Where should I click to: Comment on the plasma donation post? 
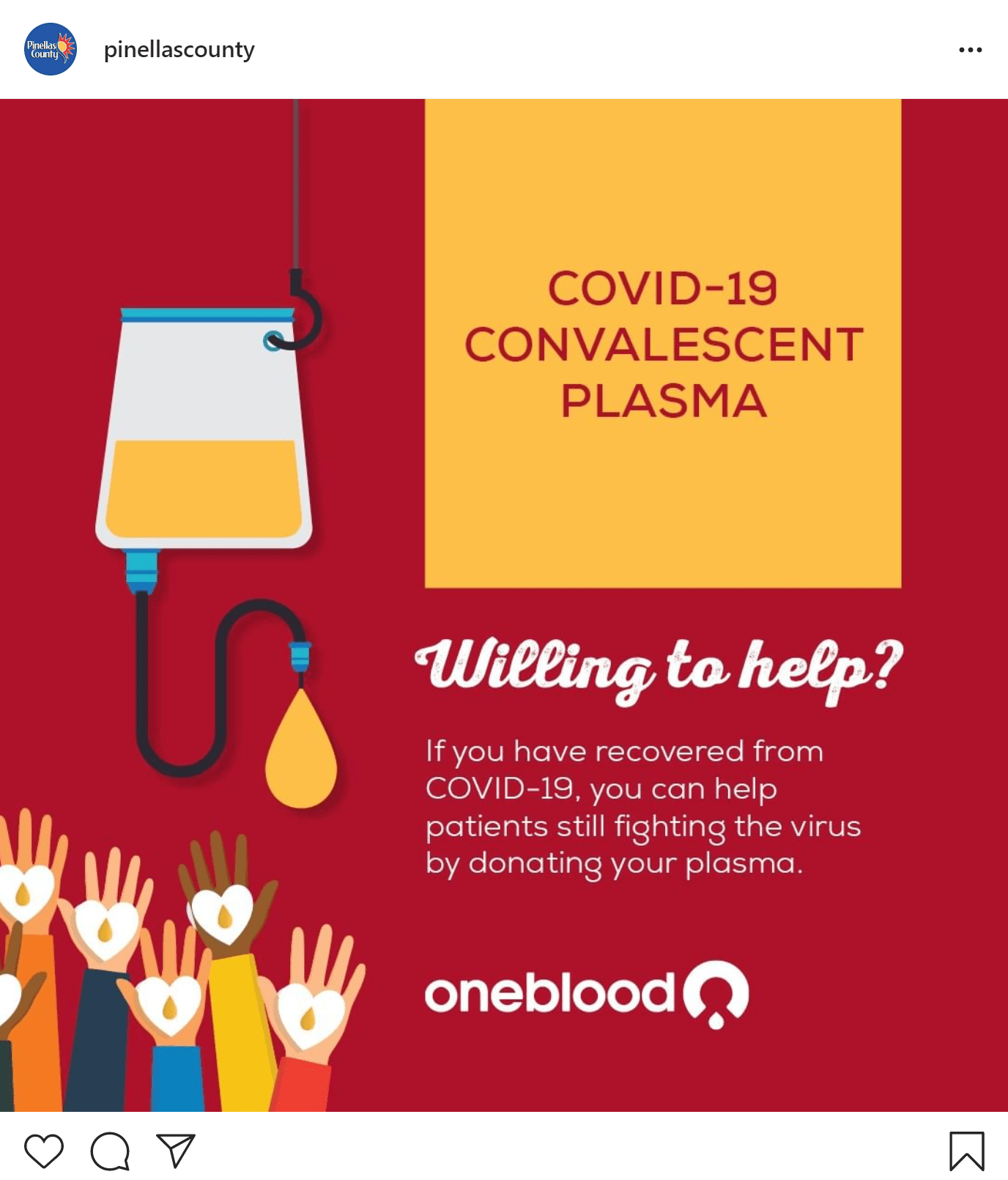[110, 1151]
